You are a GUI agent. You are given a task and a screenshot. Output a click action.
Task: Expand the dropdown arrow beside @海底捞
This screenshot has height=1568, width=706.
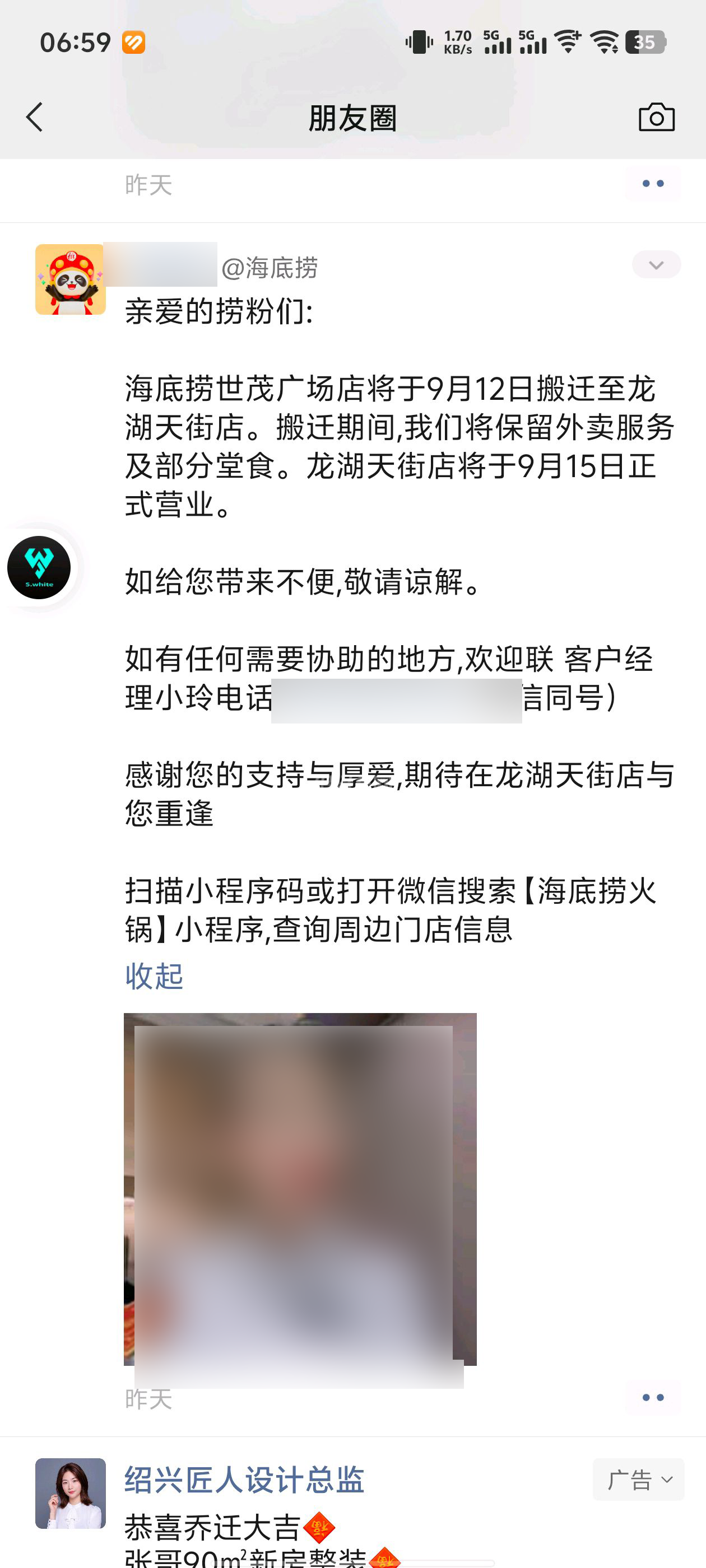pos(656,265)
